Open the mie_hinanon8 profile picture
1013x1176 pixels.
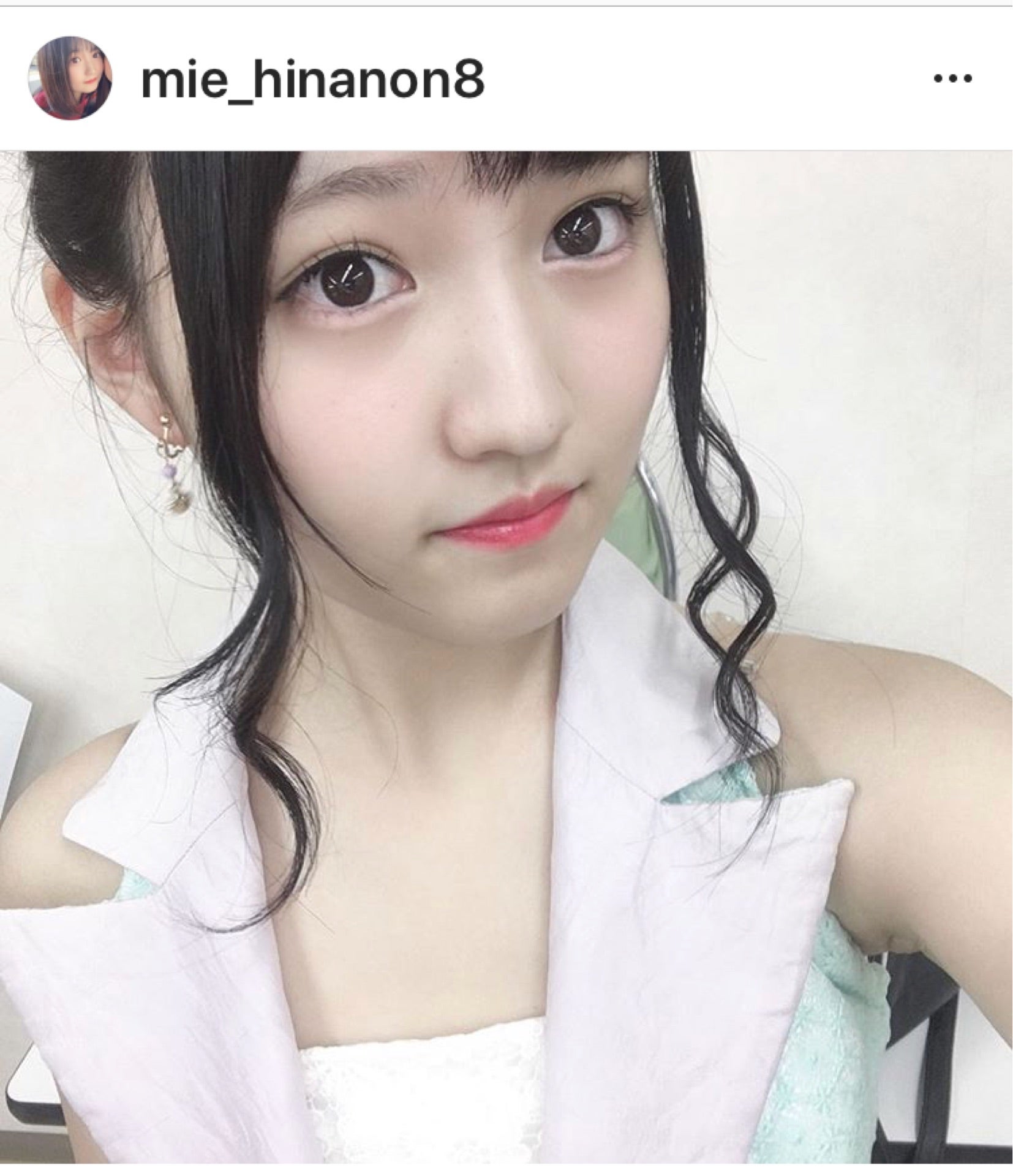click(70, 78)
